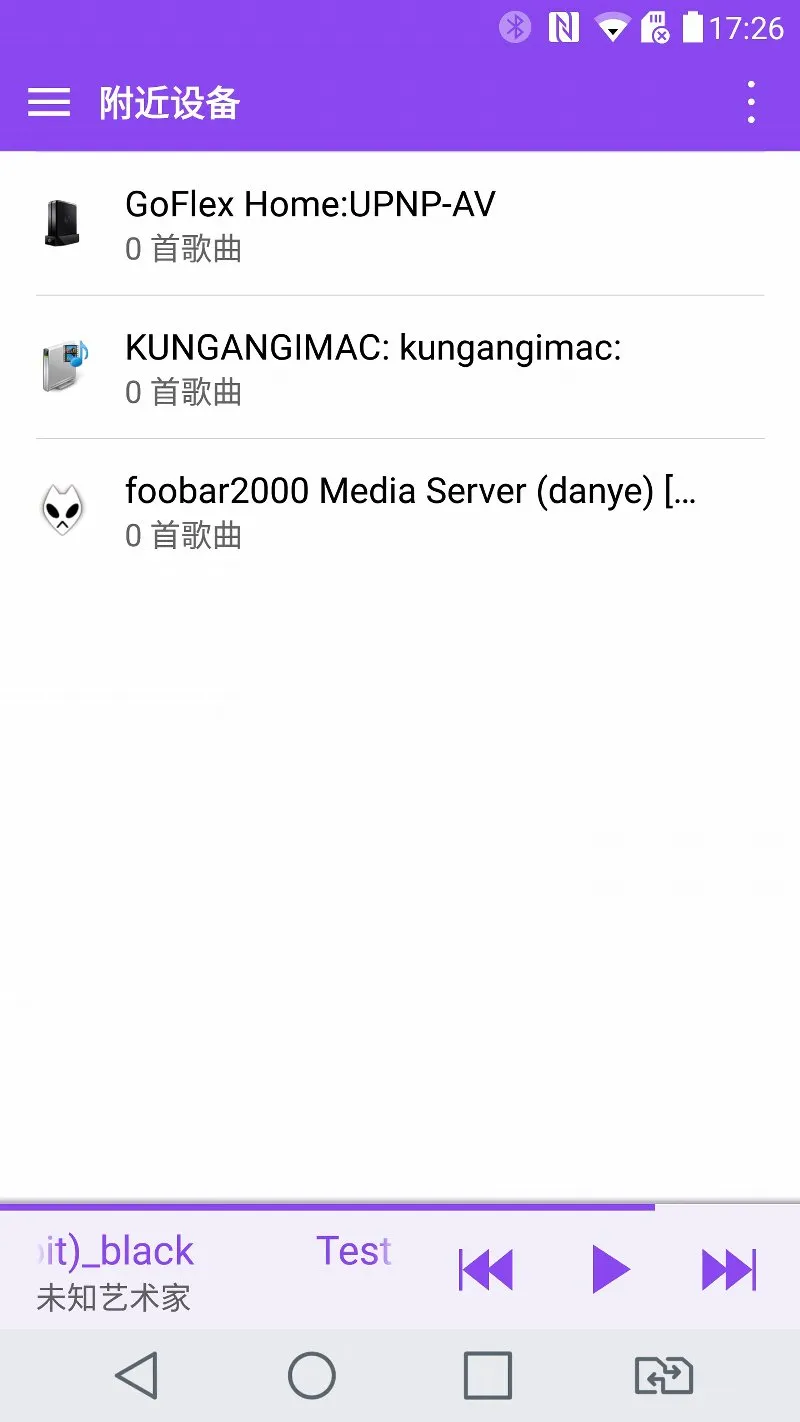Open the now playing track info

pyautogui.click(x=210, y=1270)
